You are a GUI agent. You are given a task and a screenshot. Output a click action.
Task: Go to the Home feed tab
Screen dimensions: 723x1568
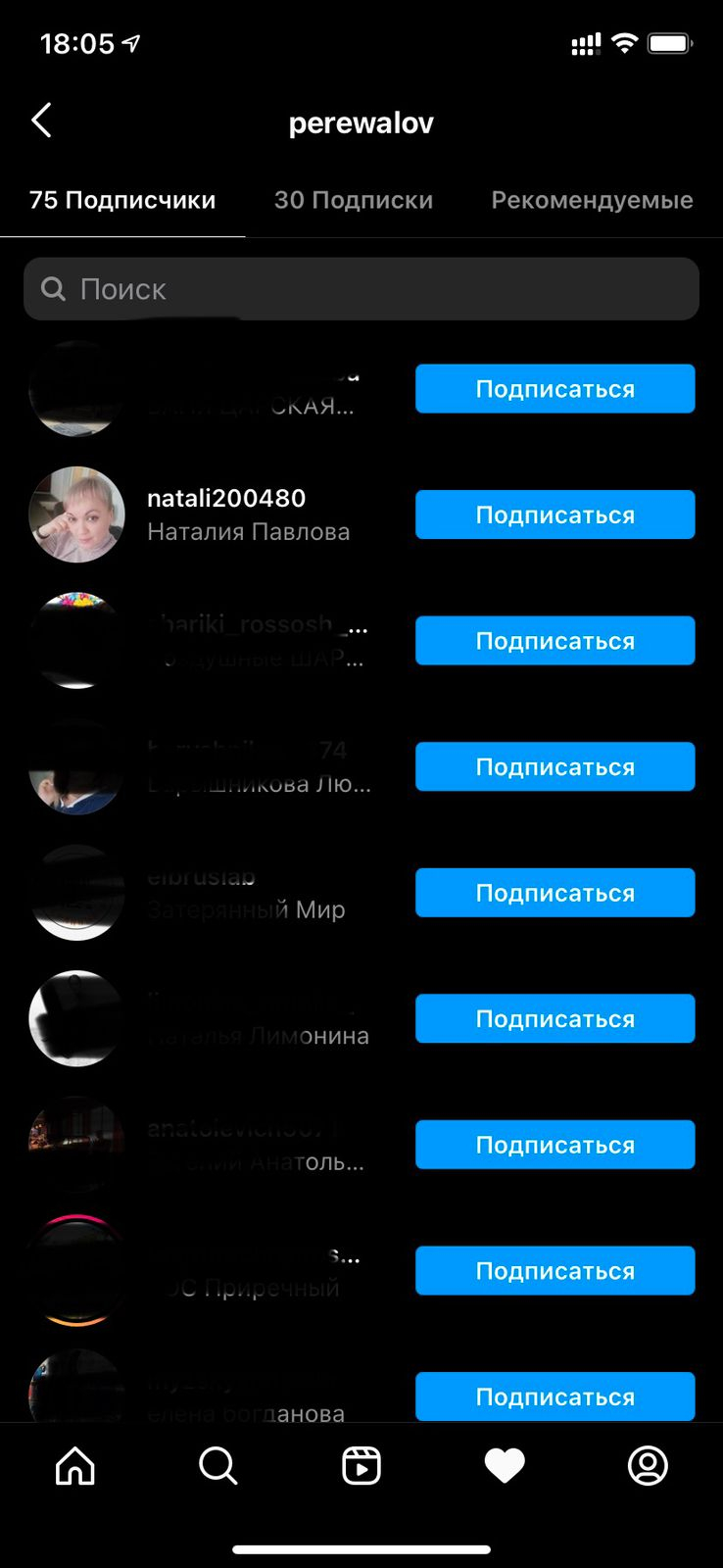coord(75,1466)
